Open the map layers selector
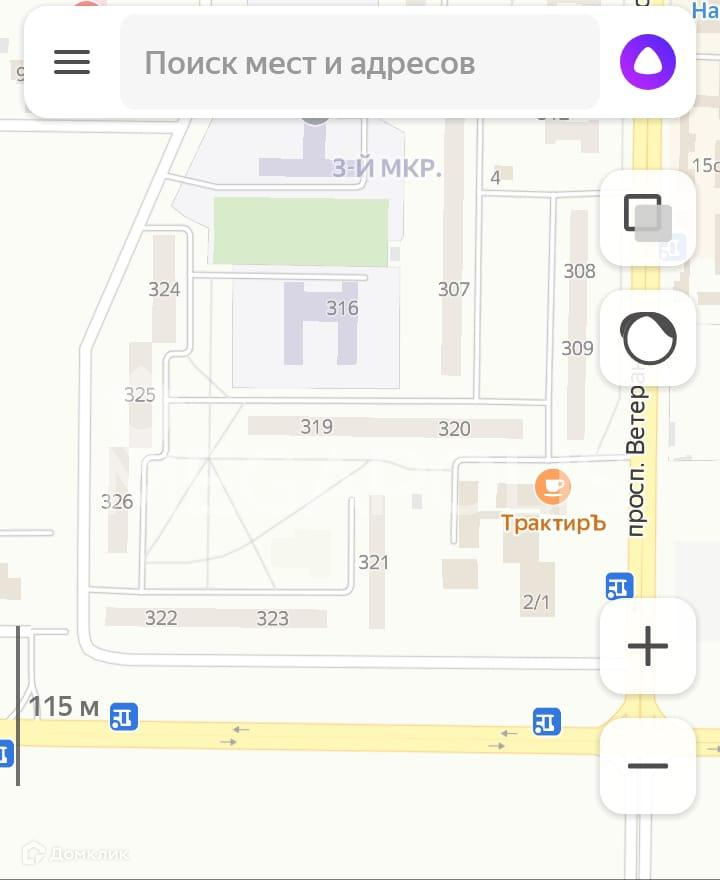The height and width of the screenshot is (880, 720). (647, 216)
